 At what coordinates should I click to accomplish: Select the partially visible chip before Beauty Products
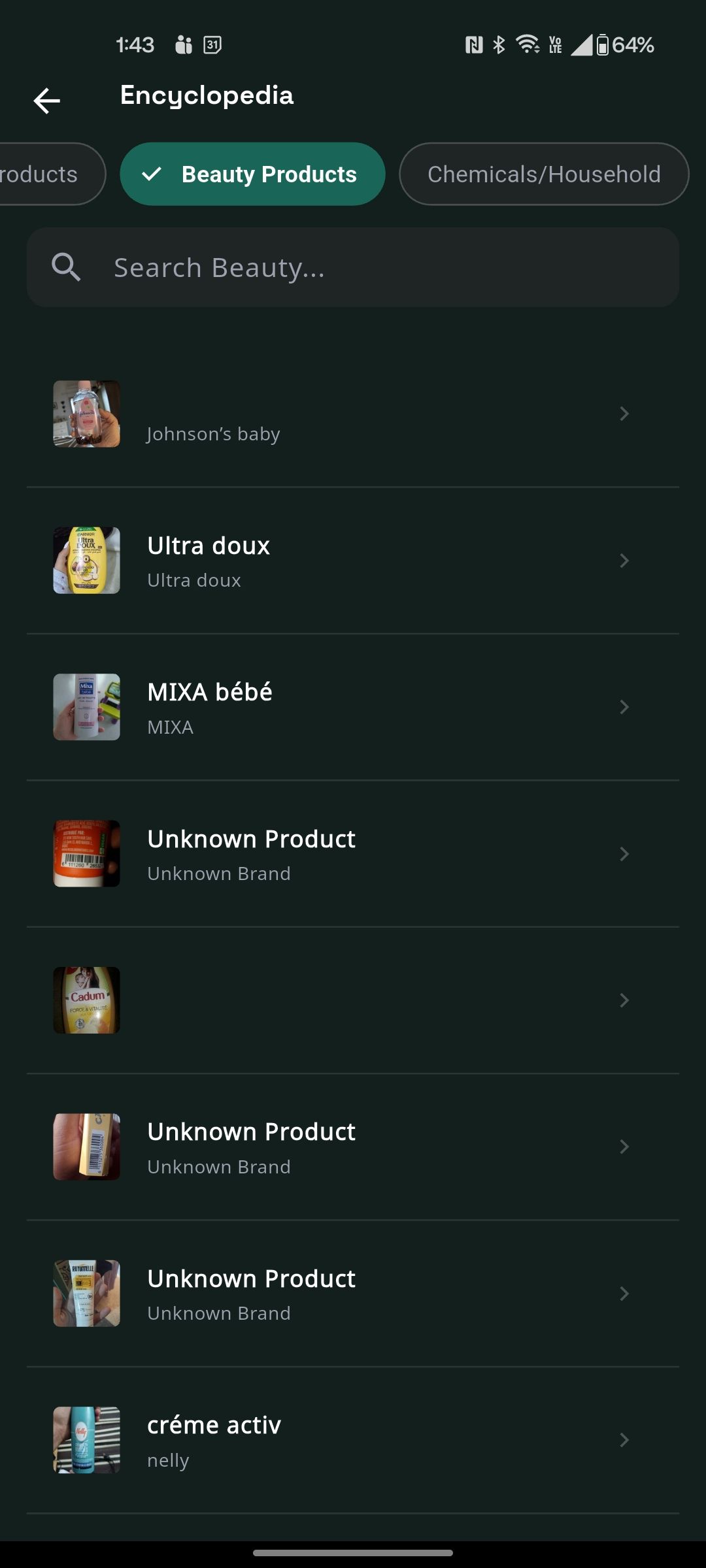[x=46, y=174]
